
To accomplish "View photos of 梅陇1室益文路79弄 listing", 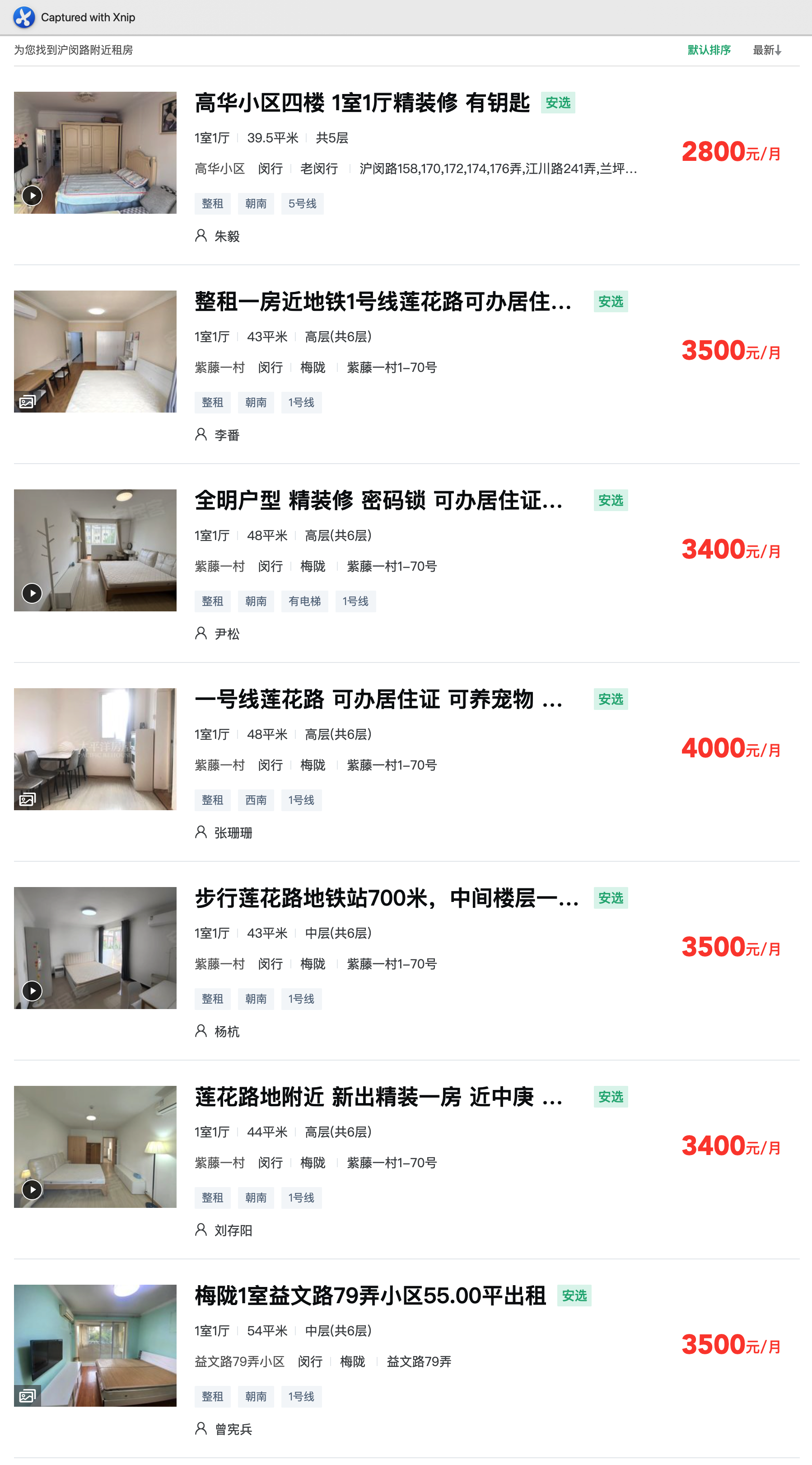I will [27, 1395].
